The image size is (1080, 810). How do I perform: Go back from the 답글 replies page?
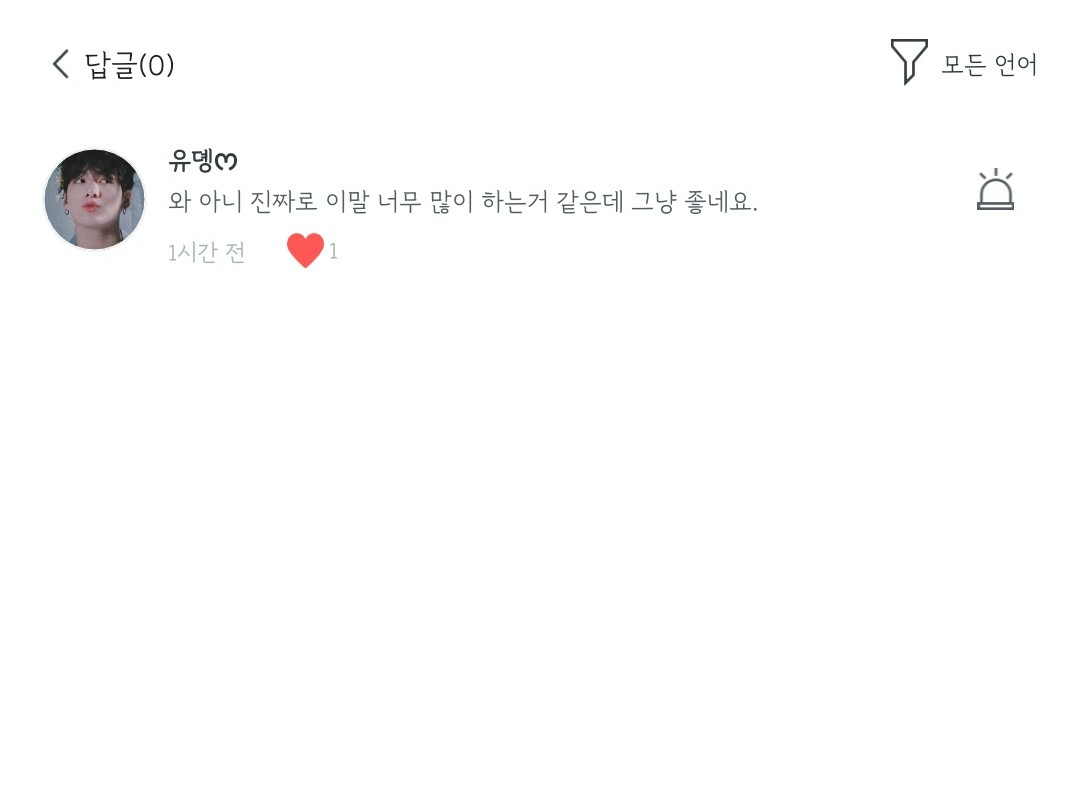tap(61, 64)
